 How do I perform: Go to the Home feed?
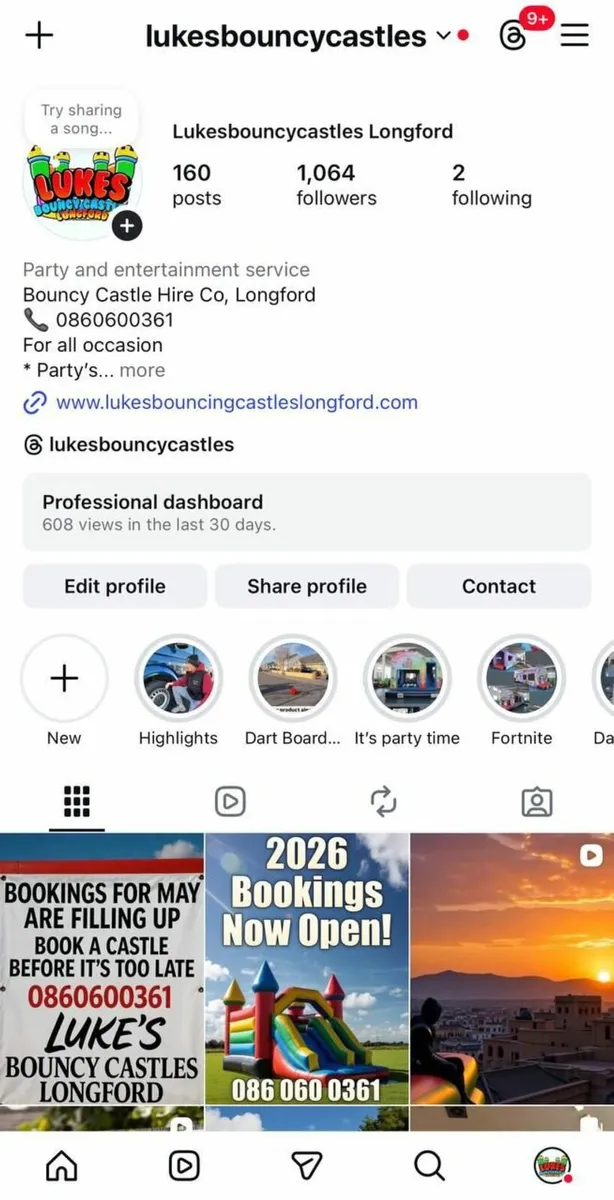click(x=62, y=1165)
